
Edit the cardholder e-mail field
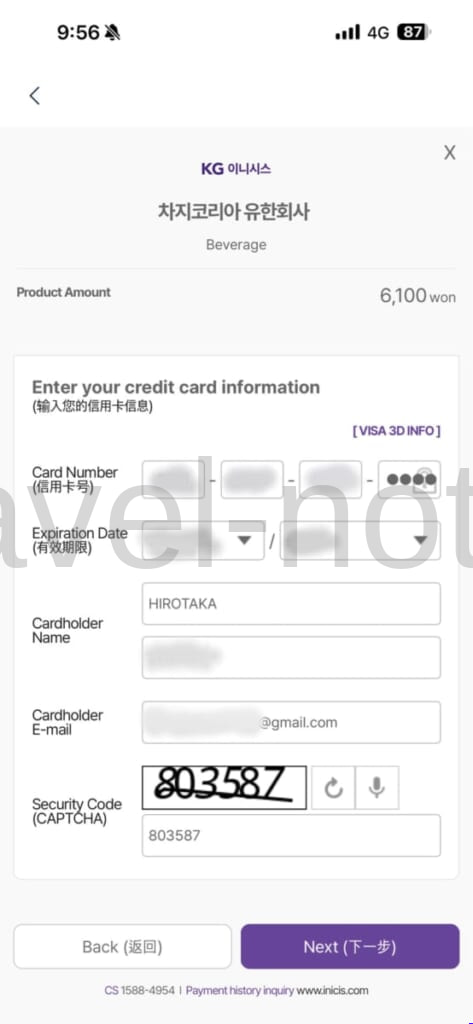(x=291, y=722)
